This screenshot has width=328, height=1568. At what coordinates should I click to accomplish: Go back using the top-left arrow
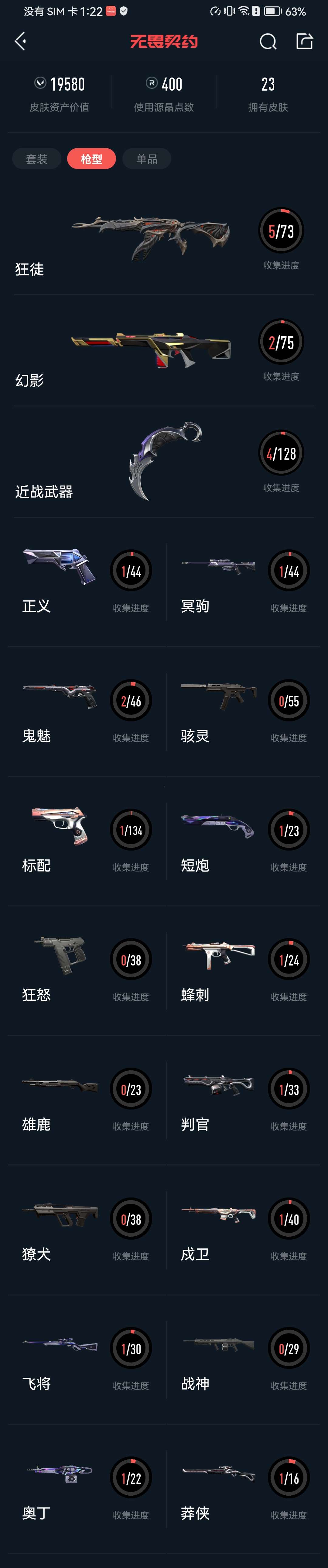20,41
